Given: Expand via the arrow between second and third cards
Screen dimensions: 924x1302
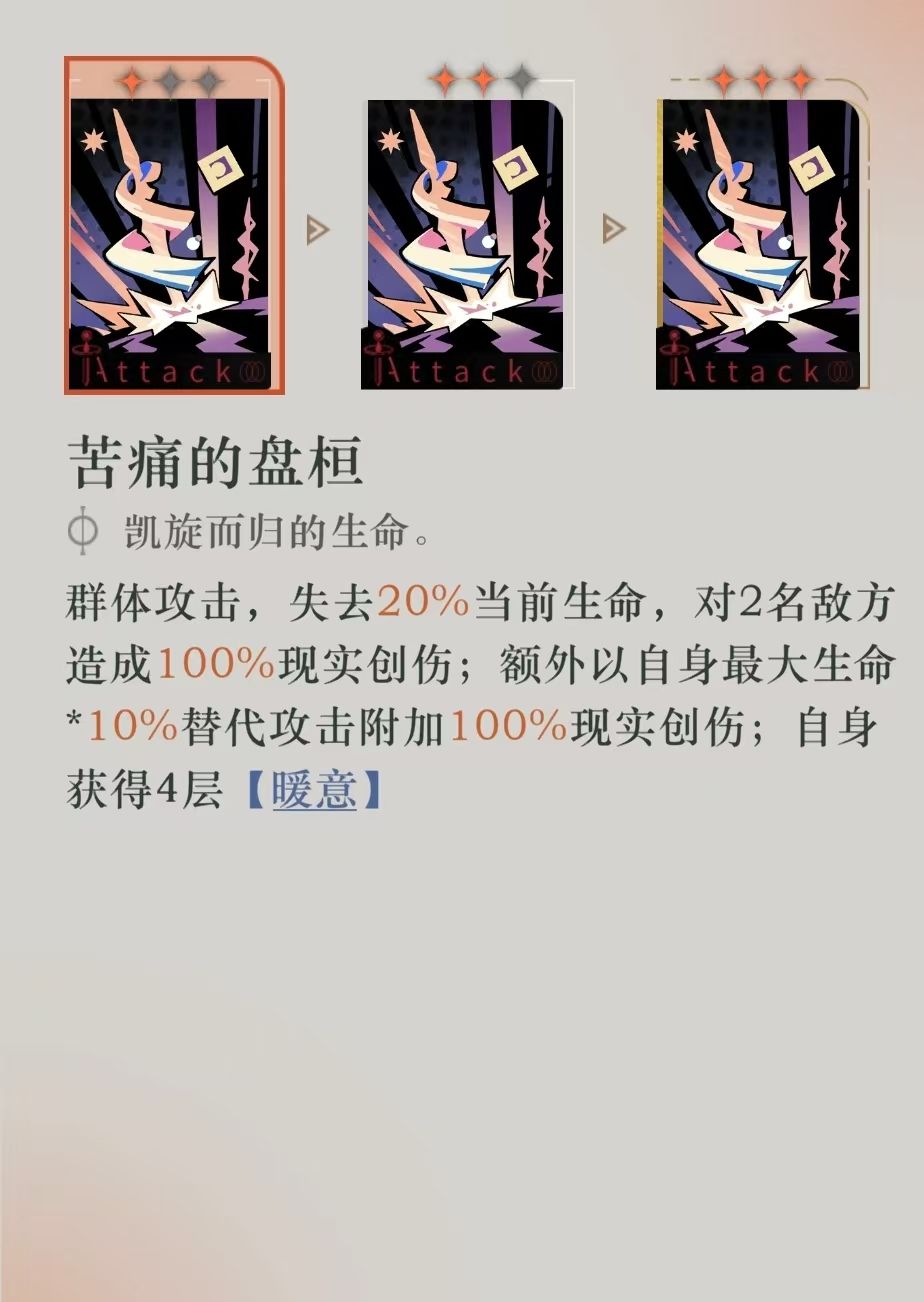Looking at the screenshot, I should [612, 227].
